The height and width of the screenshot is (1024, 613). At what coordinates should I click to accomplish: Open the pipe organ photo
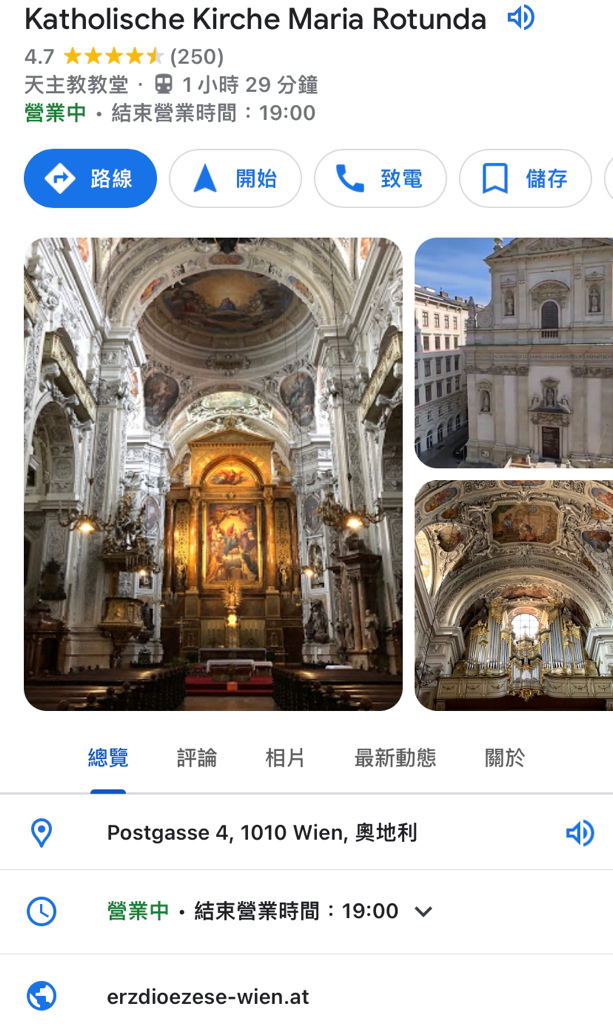coord(514,595)
